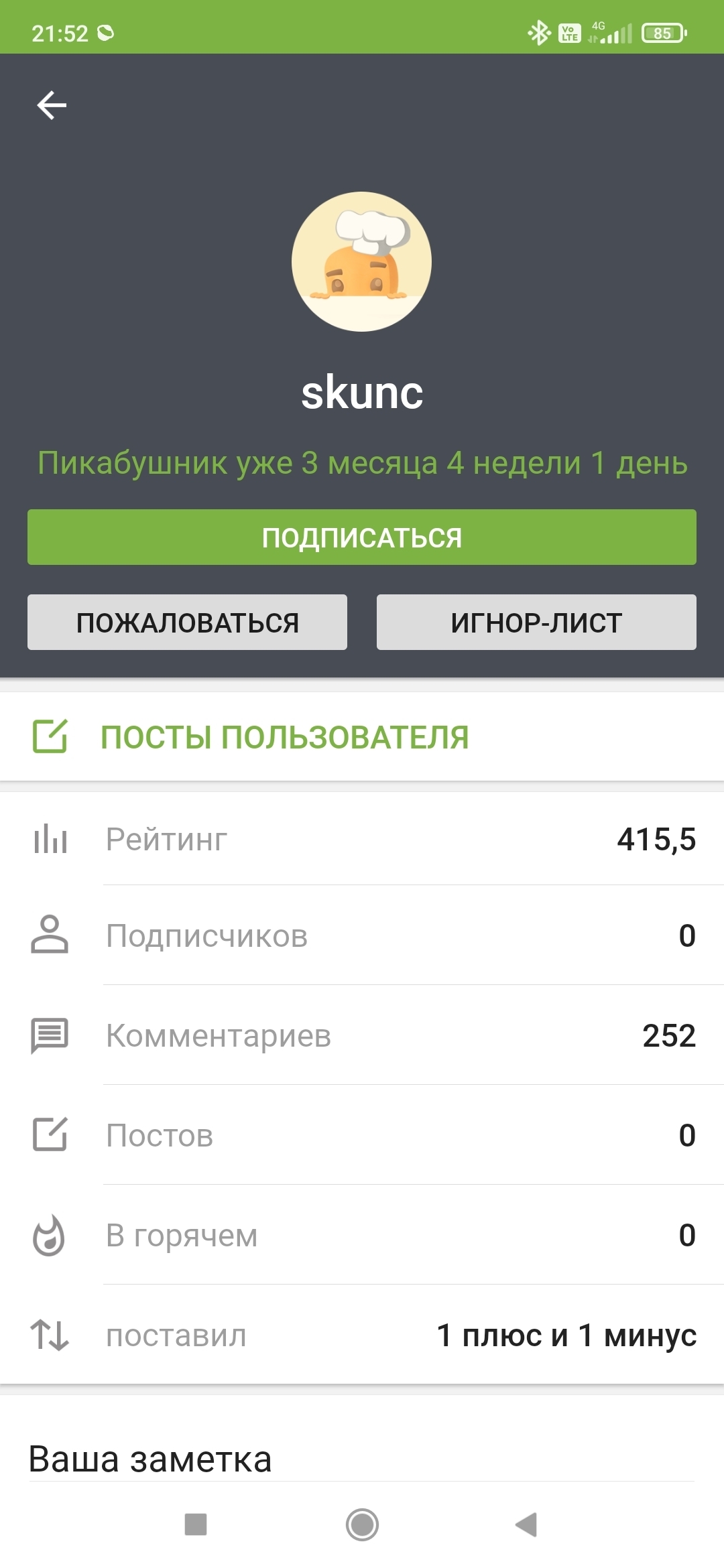
Task: Open recent apps with square button
Action: [x=196, y=1524]
